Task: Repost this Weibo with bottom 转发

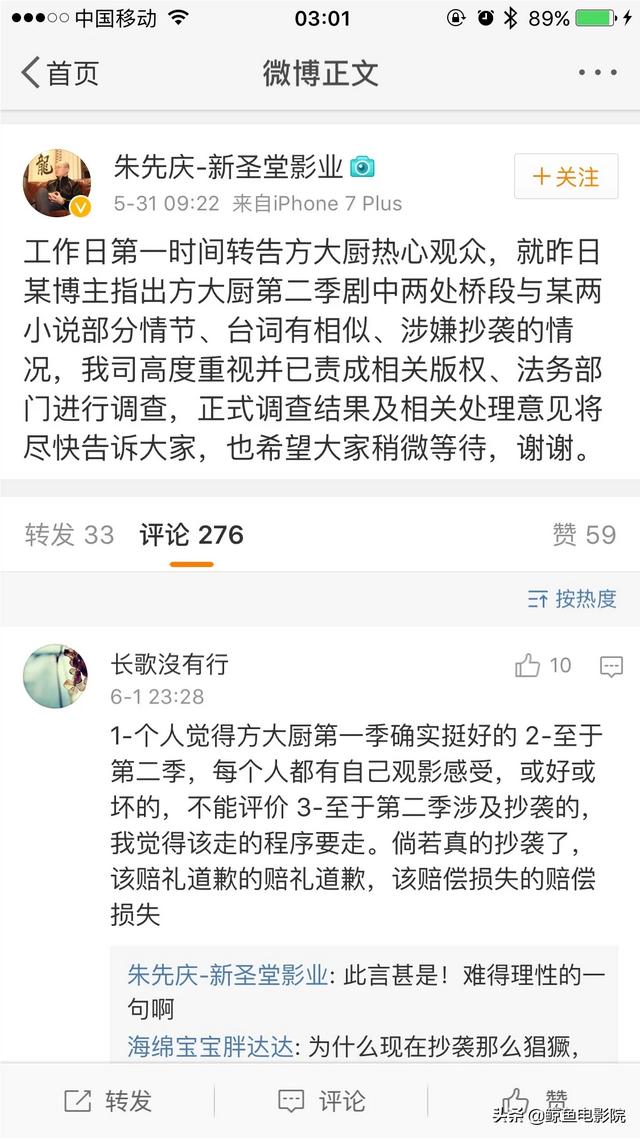Action: 108,1101
